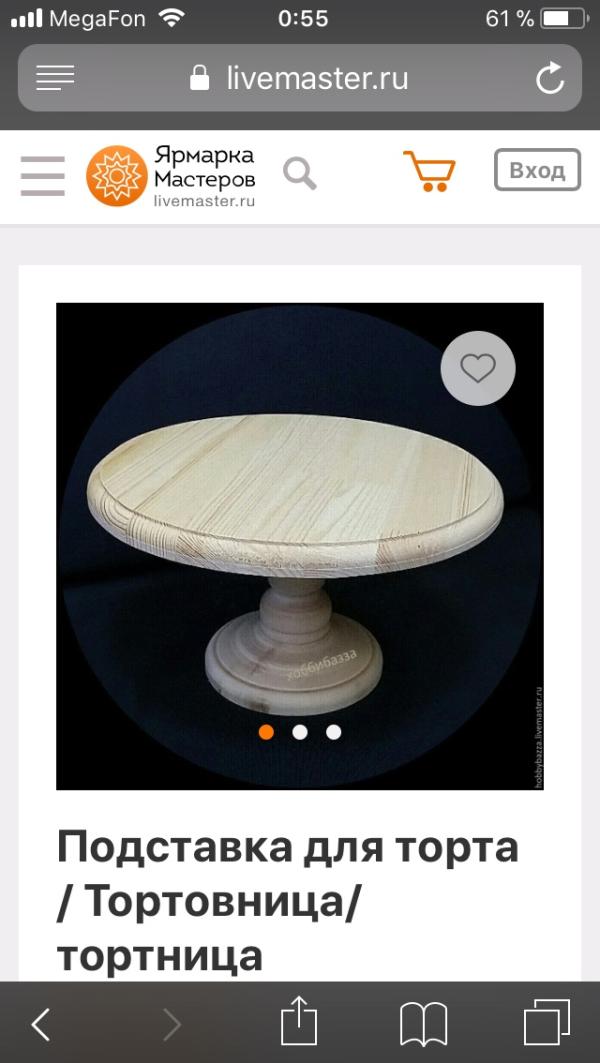600x1063 pixels.
Task: Show open Safari tabs
Action: point(547,1023)
